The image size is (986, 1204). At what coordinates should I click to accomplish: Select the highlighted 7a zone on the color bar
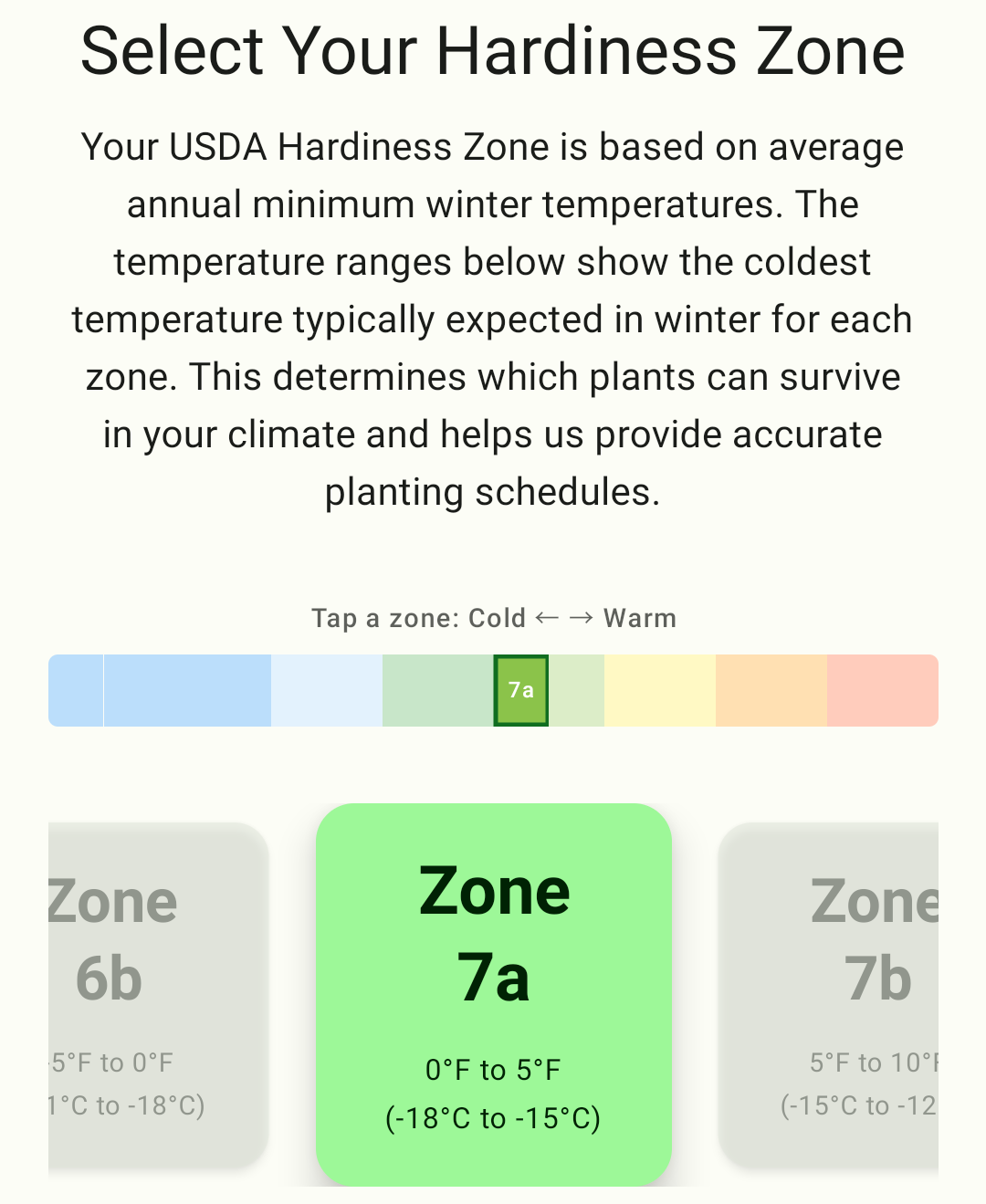pos(520,691)
